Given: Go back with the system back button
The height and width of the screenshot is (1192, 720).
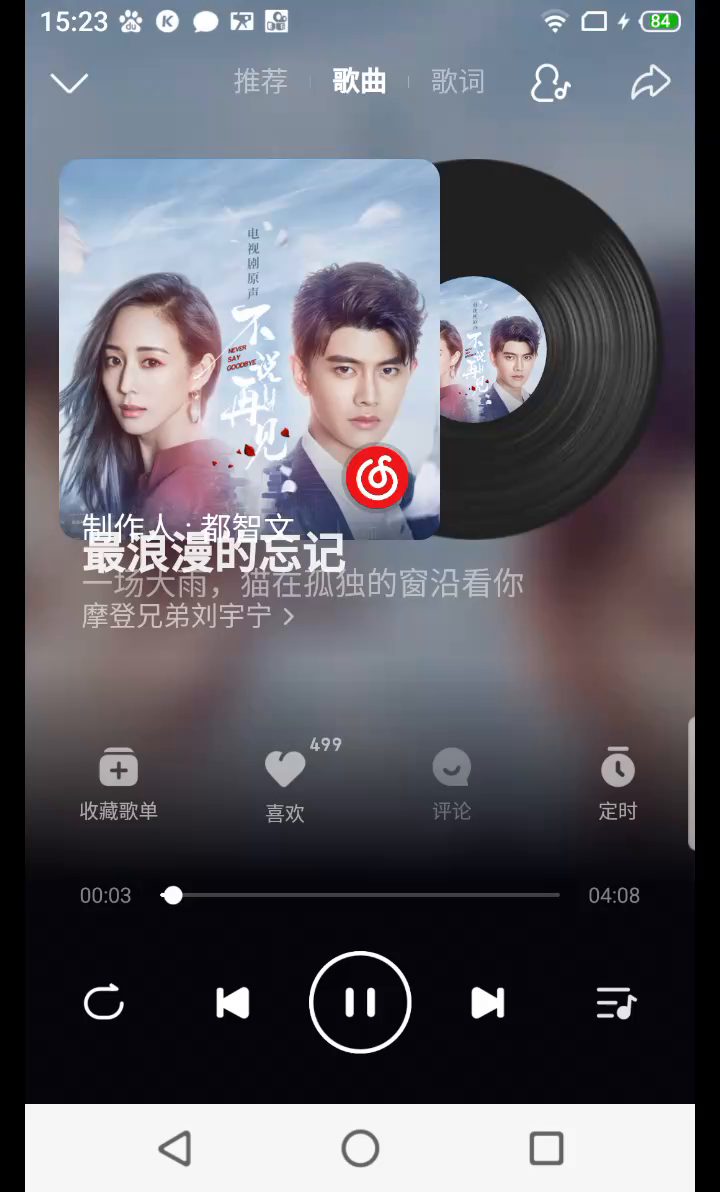Looking at the screenshot, I should point(175,1149).
